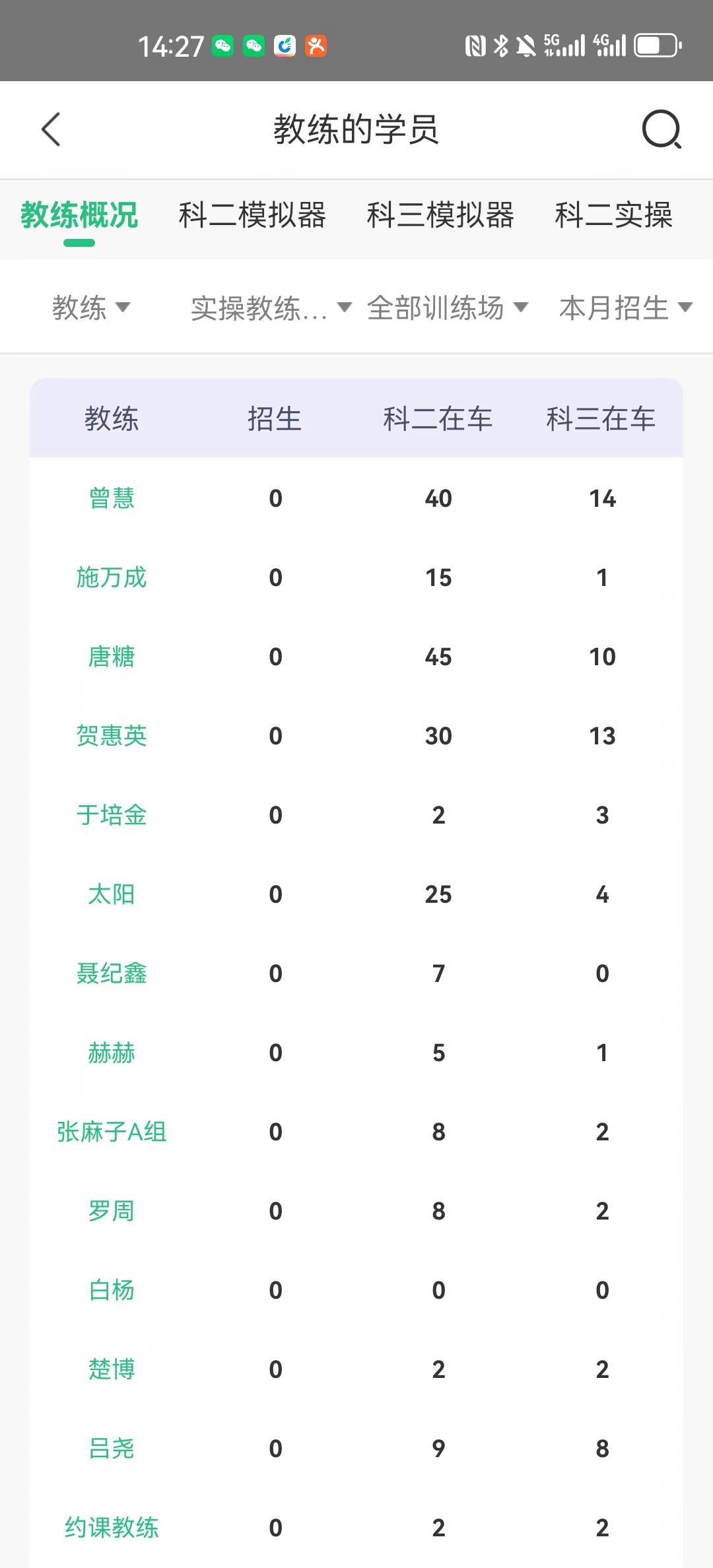Open 张麻子A组 coach entry
713x1568 pixels.
click(112, 1132)
